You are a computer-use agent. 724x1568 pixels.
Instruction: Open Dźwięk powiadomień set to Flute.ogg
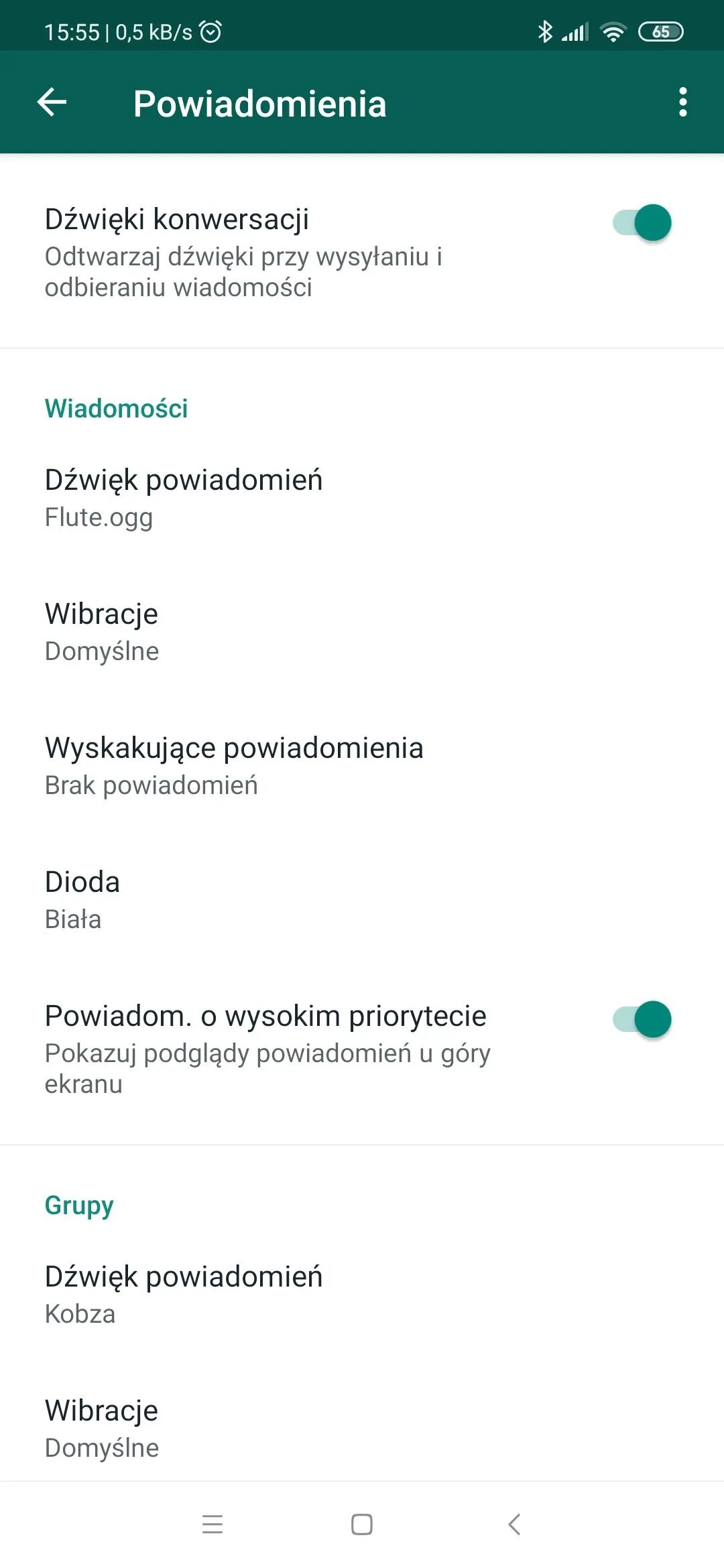point(184,498)
